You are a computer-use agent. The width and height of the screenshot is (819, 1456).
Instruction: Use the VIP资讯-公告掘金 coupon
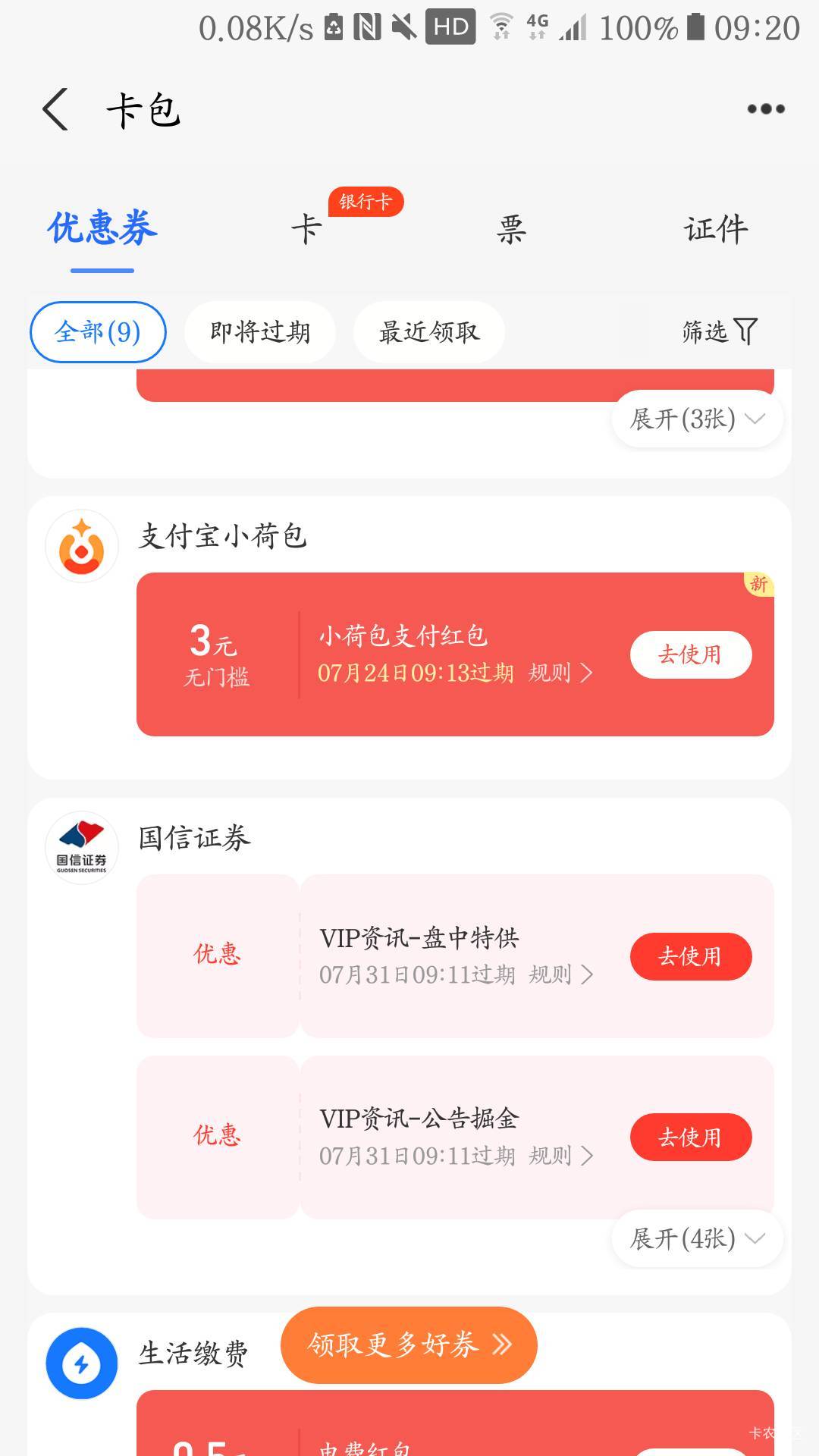tap(691, 1137)
